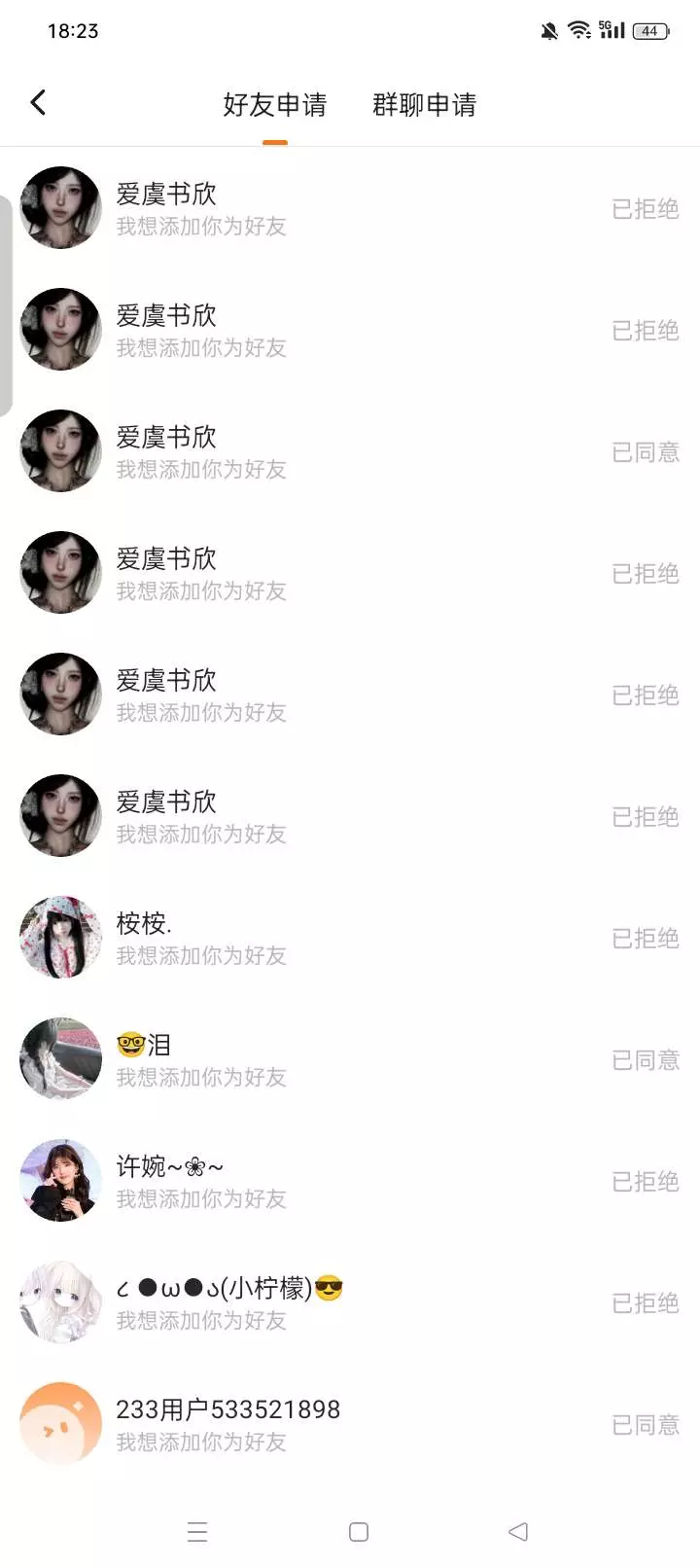Viewport: 700px width, 1568px height.
Task: Tap the system back triangle button
Action: coord(518,1532)
